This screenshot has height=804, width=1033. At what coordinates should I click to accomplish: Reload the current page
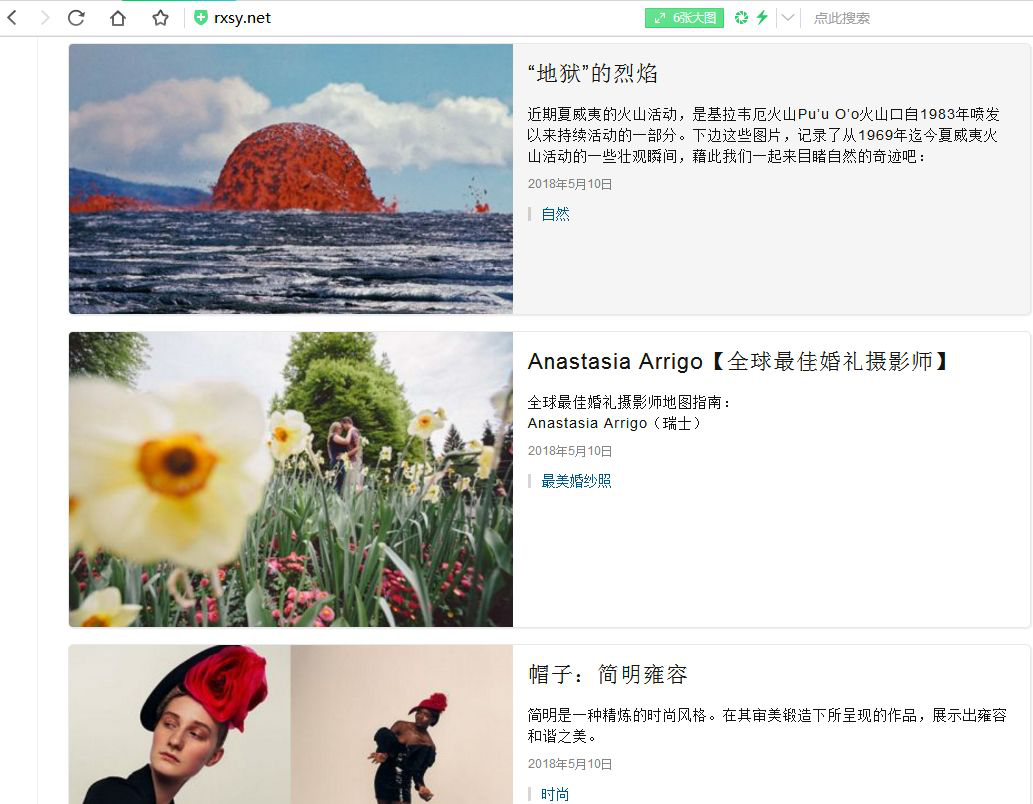(76, 18)
